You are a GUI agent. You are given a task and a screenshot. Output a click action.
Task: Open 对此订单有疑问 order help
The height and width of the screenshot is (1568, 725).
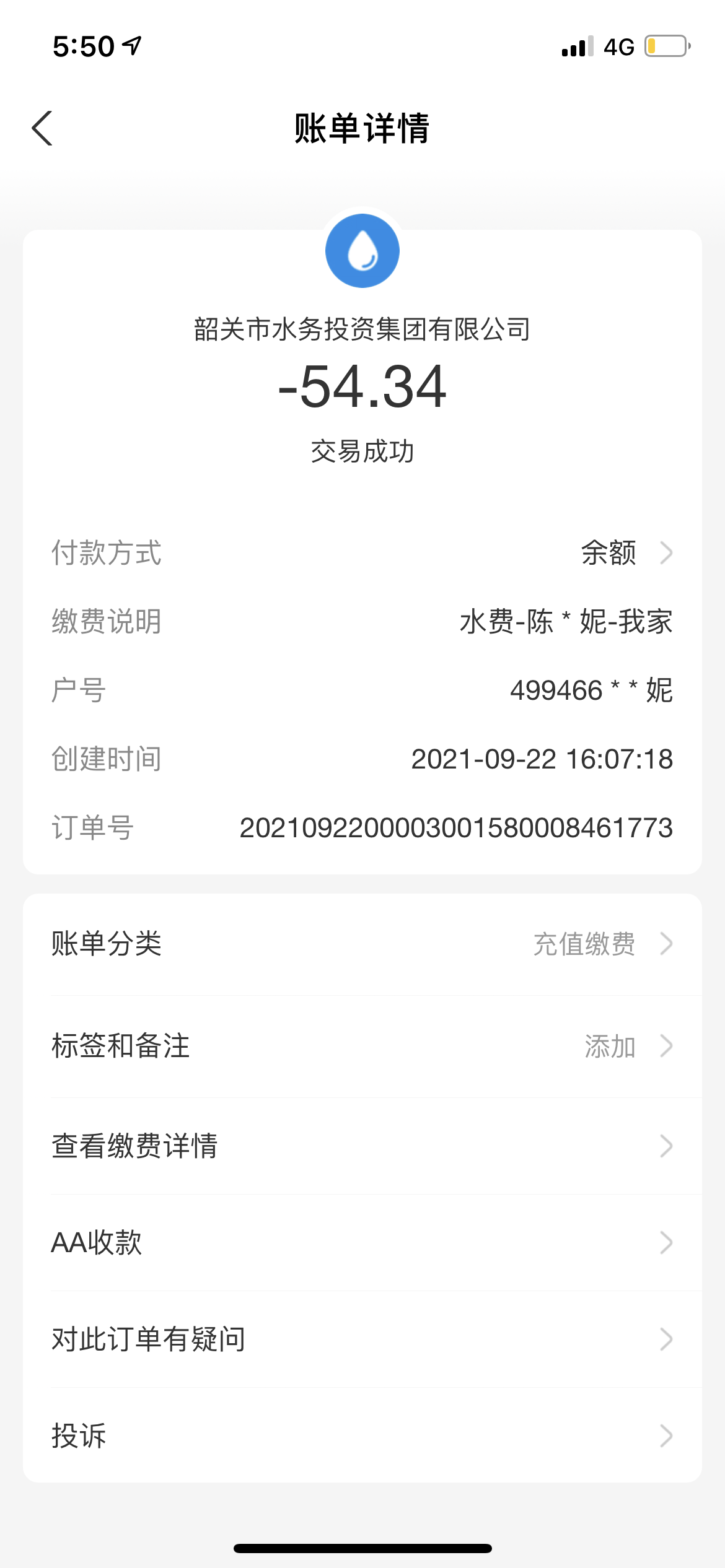(362, 1339)
